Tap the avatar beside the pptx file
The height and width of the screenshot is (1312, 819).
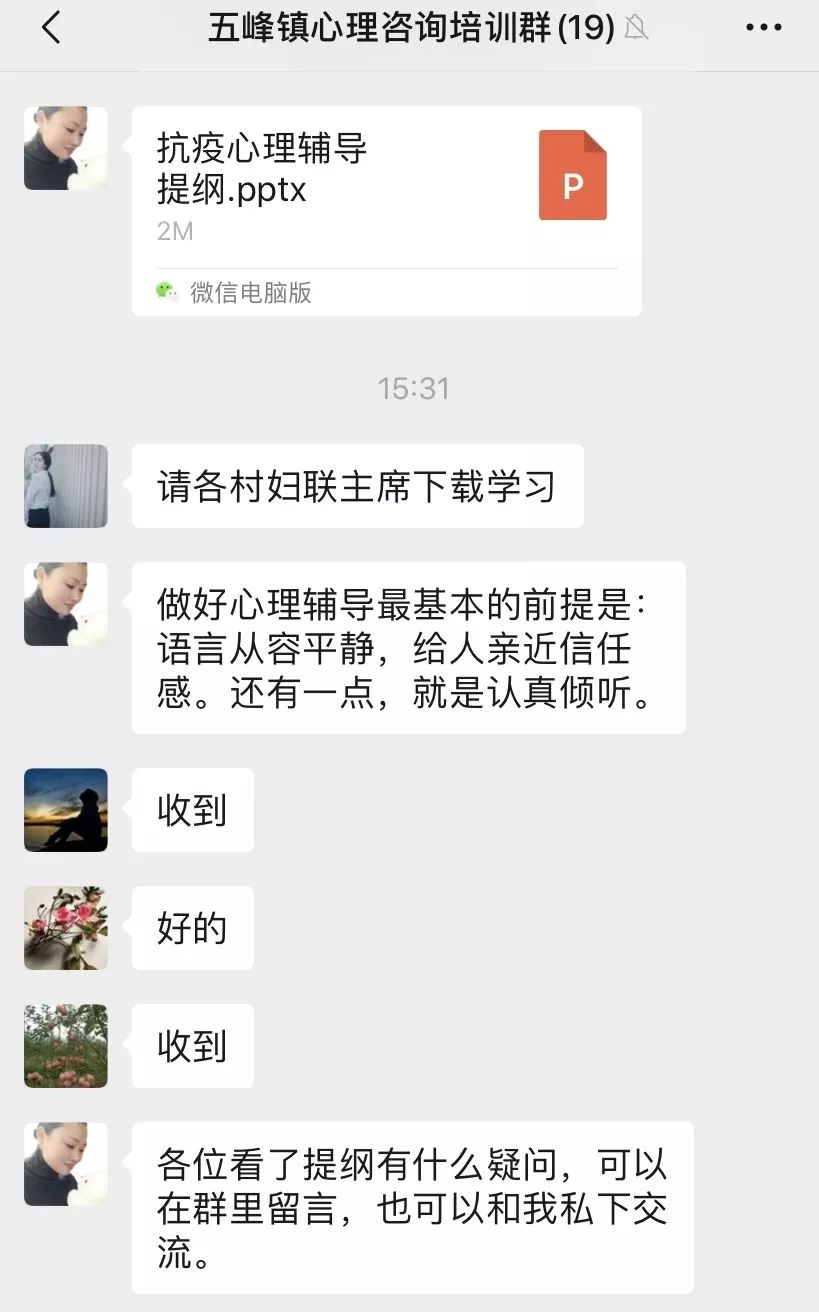point(66,148)
